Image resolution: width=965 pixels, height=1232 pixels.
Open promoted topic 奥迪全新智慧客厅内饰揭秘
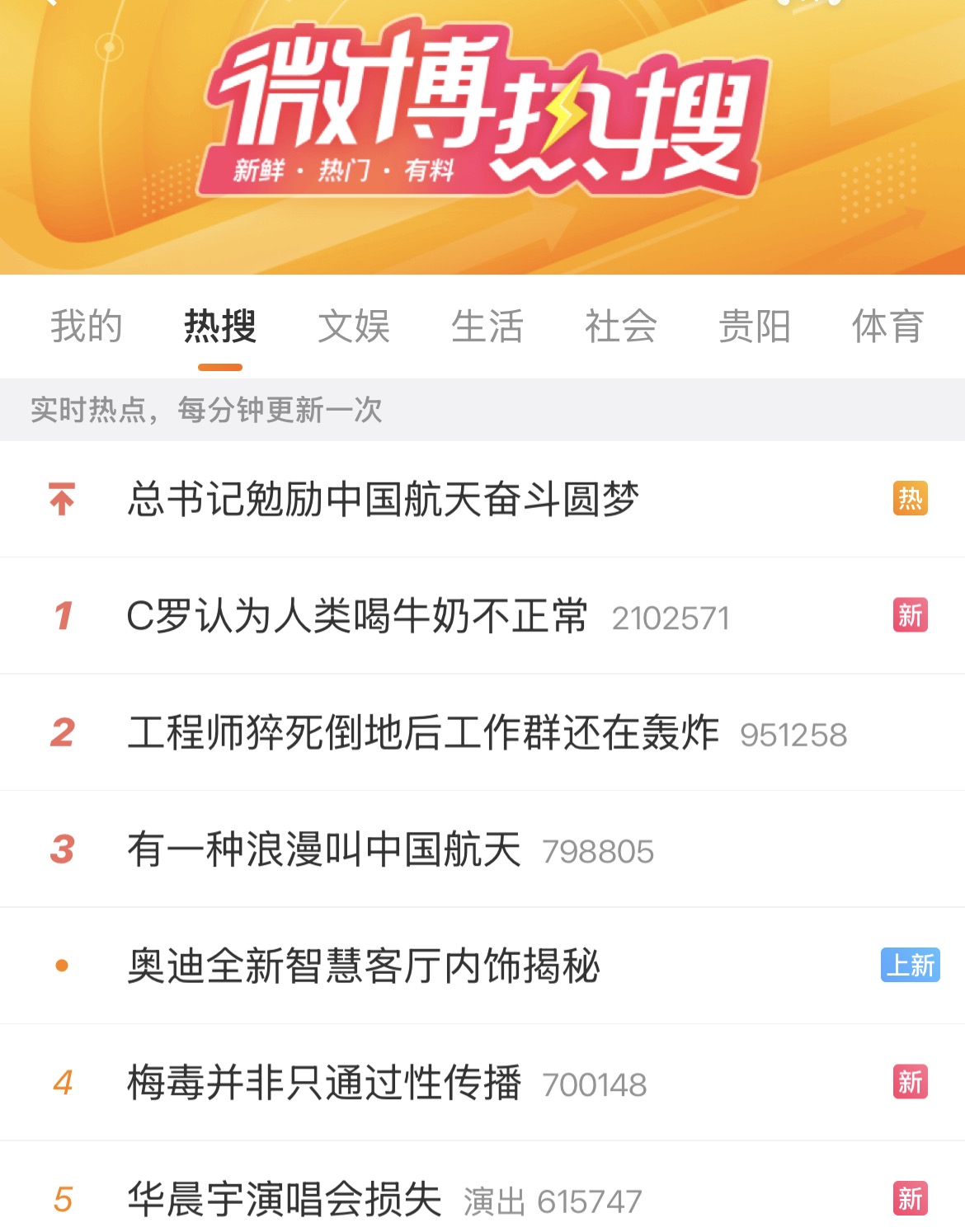(364, 966)
